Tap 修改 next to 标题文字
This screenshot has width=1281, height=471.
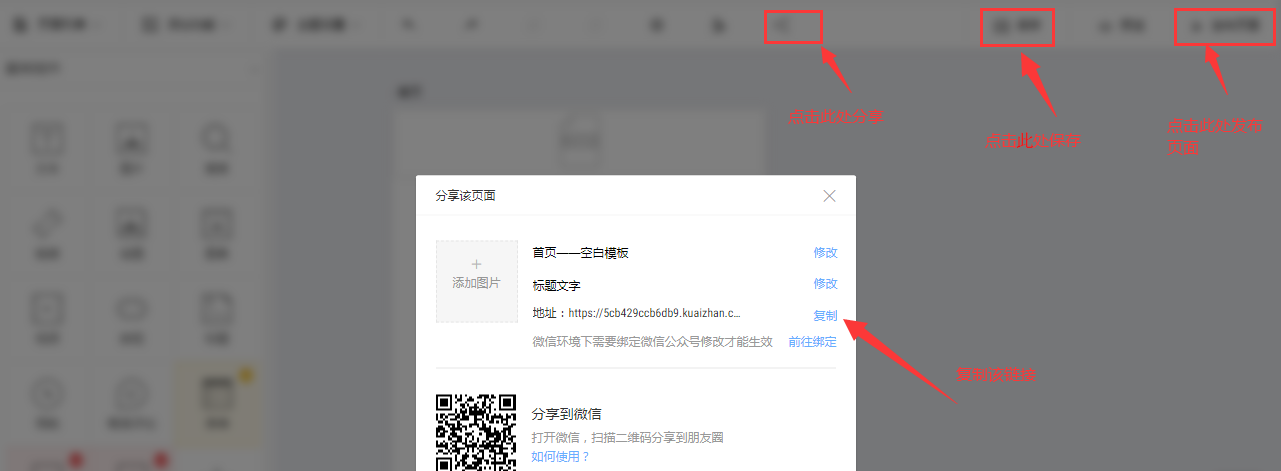coord(825,284)
